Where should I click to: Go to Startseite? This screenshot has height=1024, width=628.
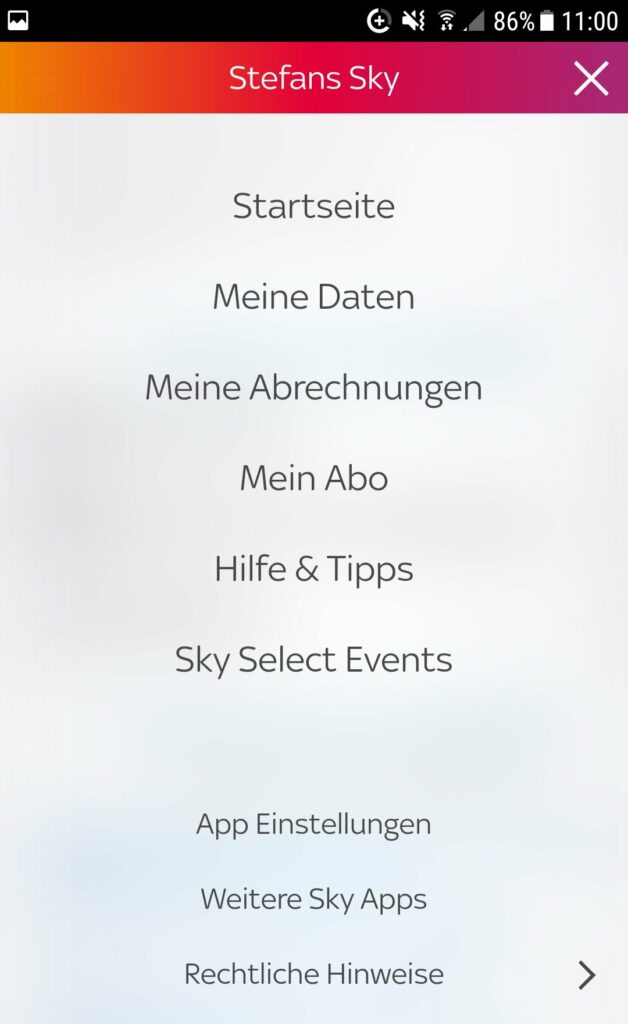click(313, 206)
